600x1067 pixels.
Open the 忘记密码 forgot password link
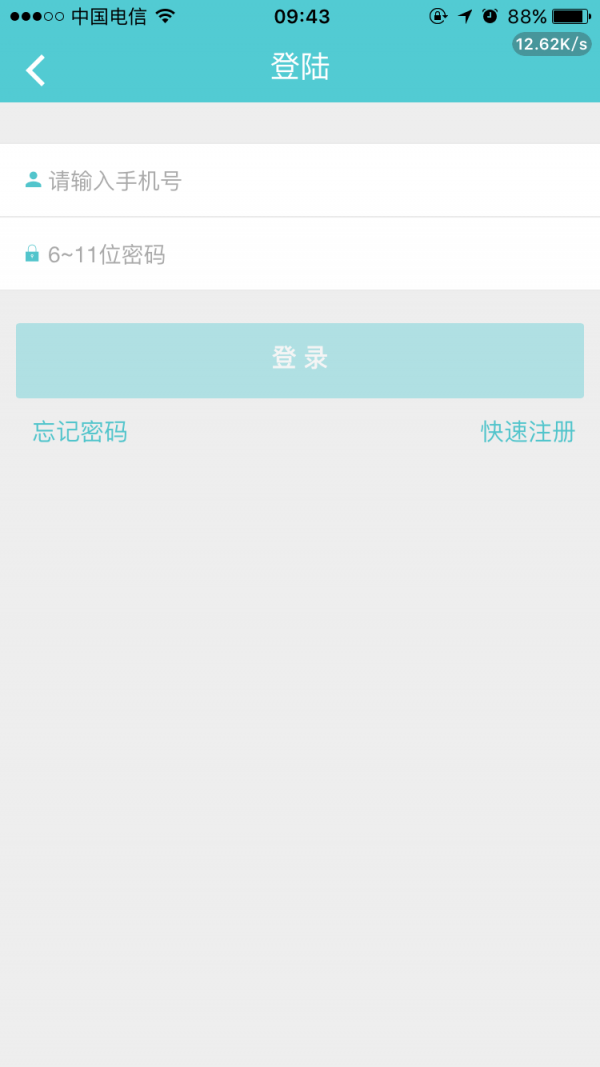click(80, 432)
